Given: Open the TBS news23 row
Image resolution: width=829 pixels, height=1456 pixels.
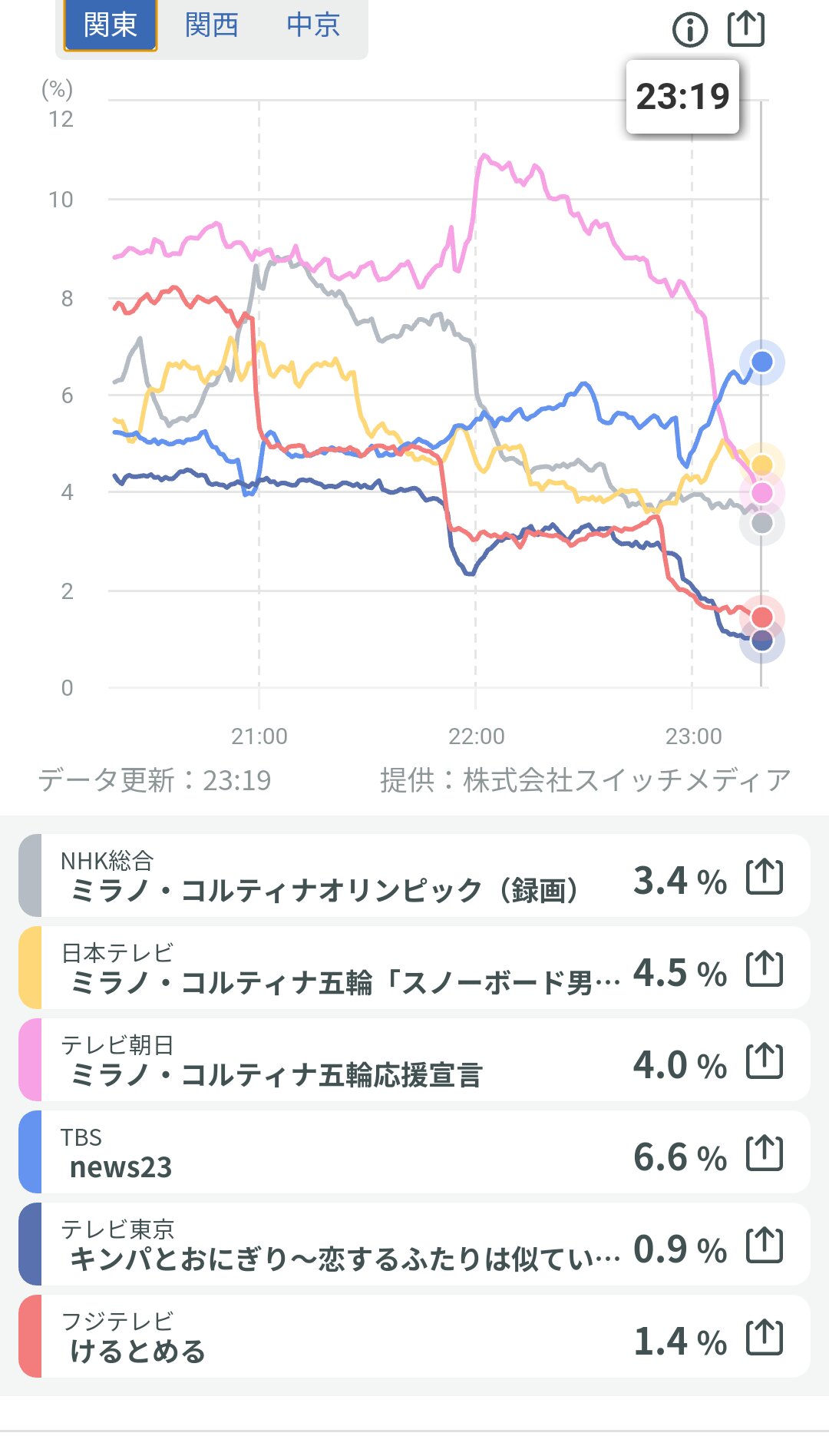Looking at the screenshot, I should point(322,1153).
